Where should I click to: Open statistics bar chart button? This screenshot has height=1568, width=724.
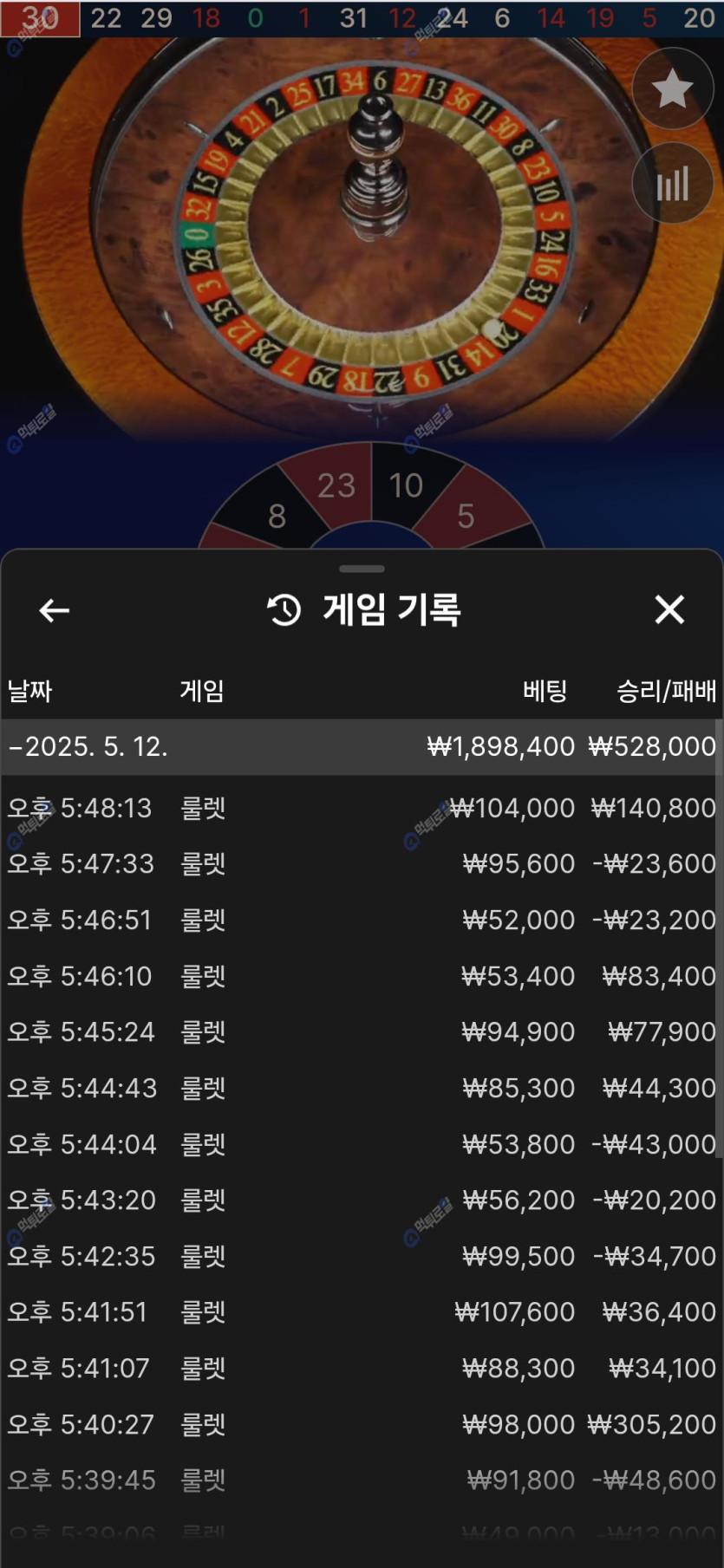(672, 184)
